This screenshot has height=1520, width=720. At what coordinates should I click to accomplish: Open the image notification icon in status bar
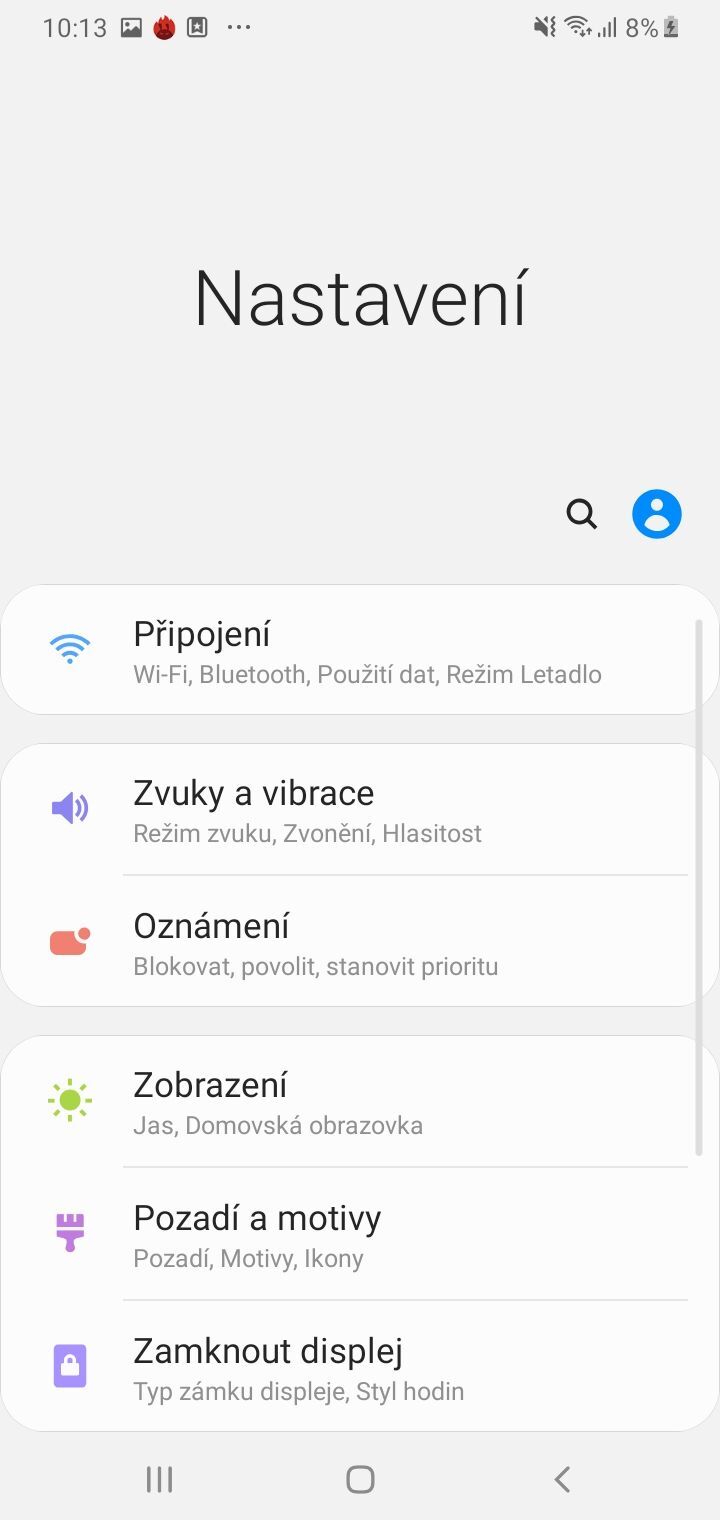(x=130, y=27)
